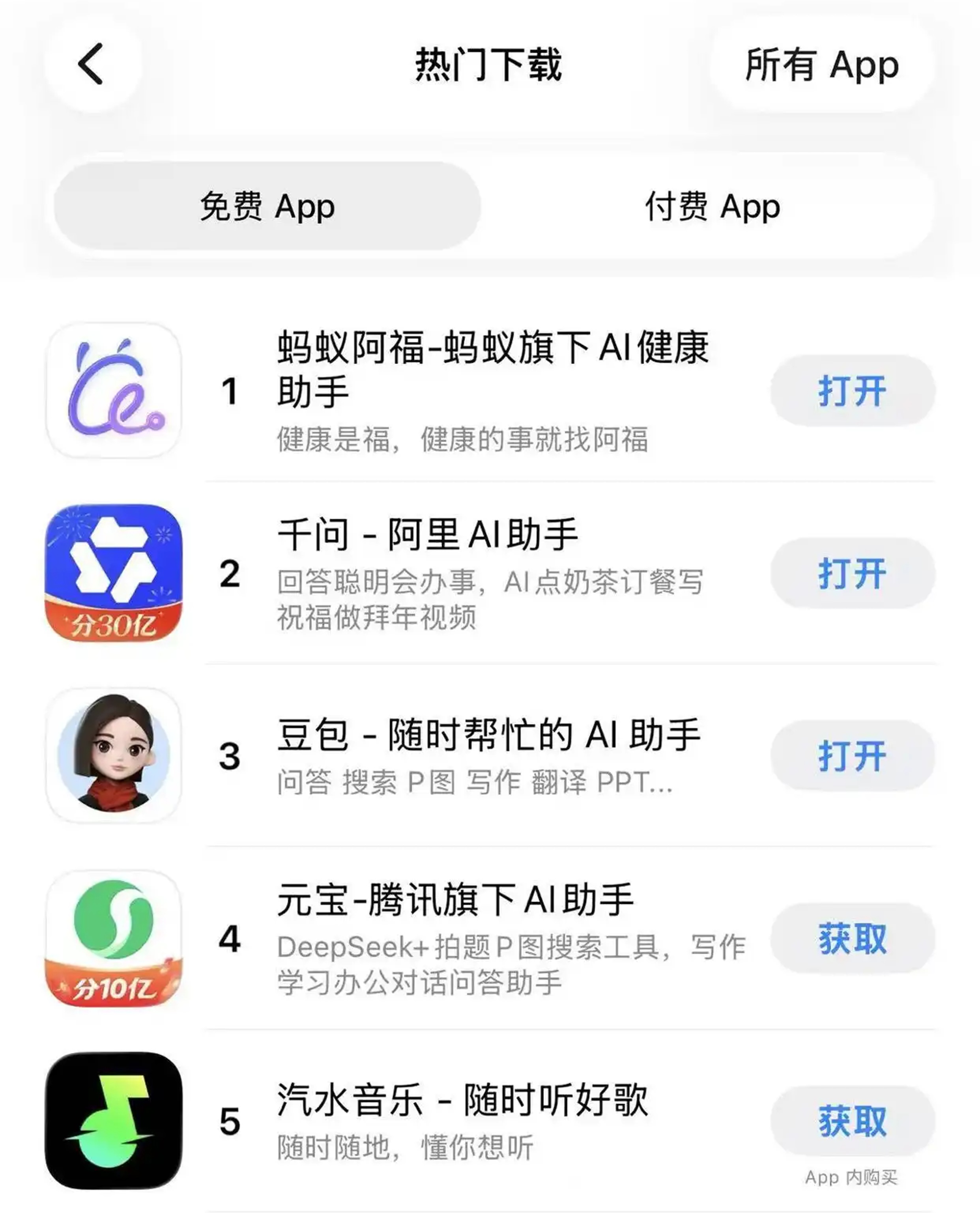Get 元宝 with the 获取 button

point(852,939)
